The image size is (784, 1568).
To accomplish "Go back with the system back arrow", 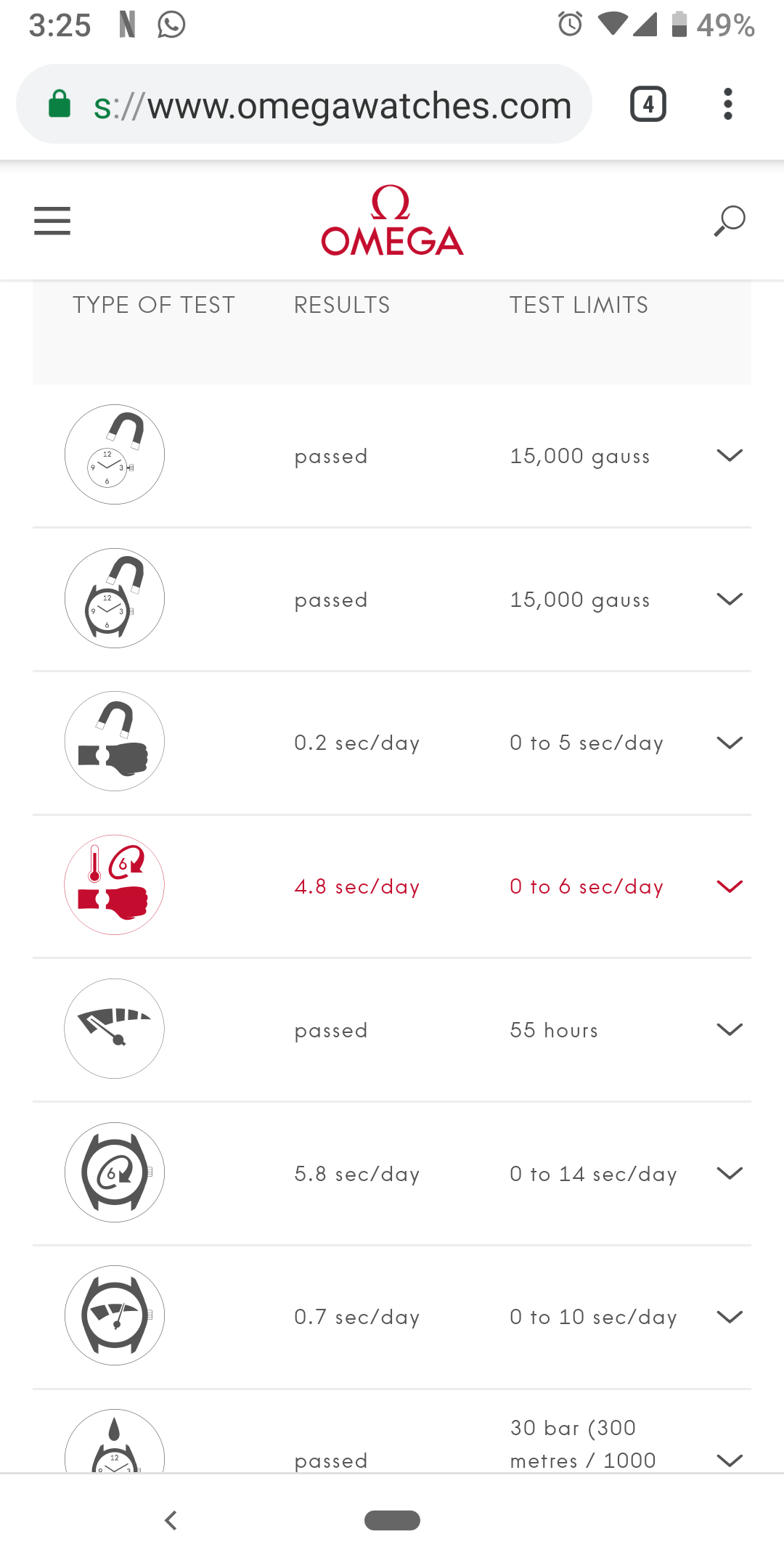I will tap(171, 1520).
